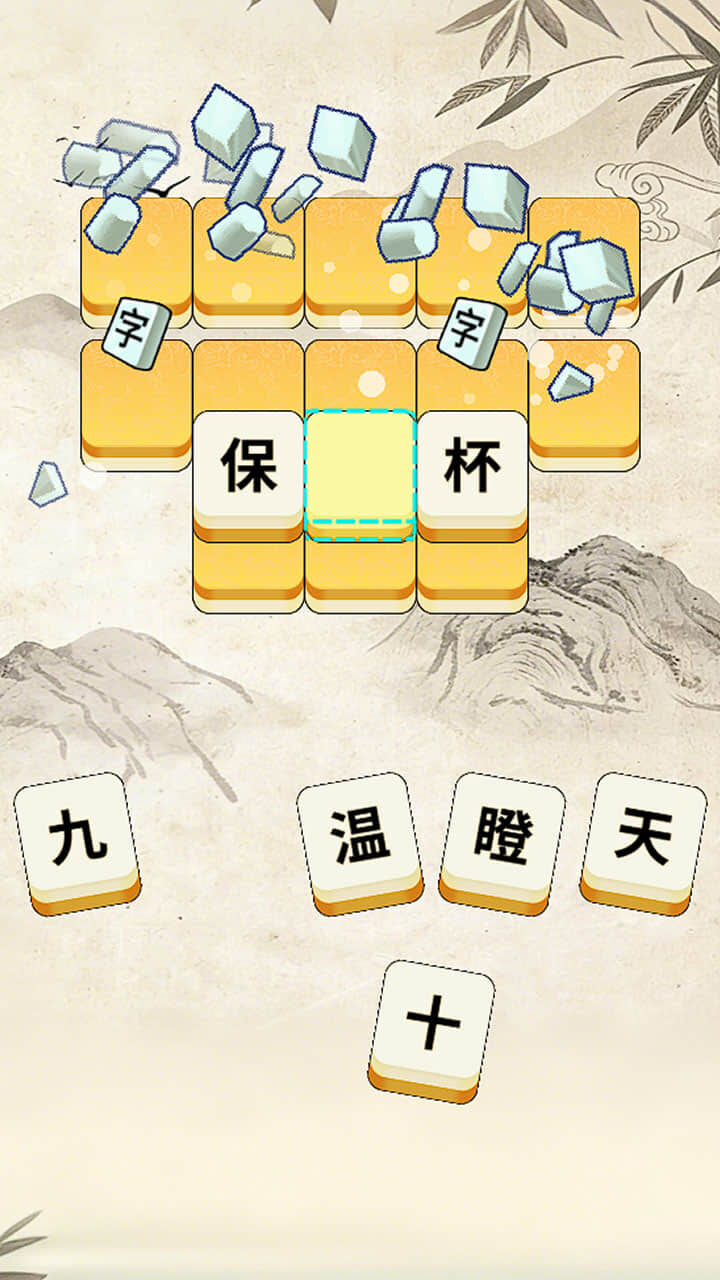Select the 九 character tile
The height and width of the screenshot is (1280, 720).
[77, 838]
